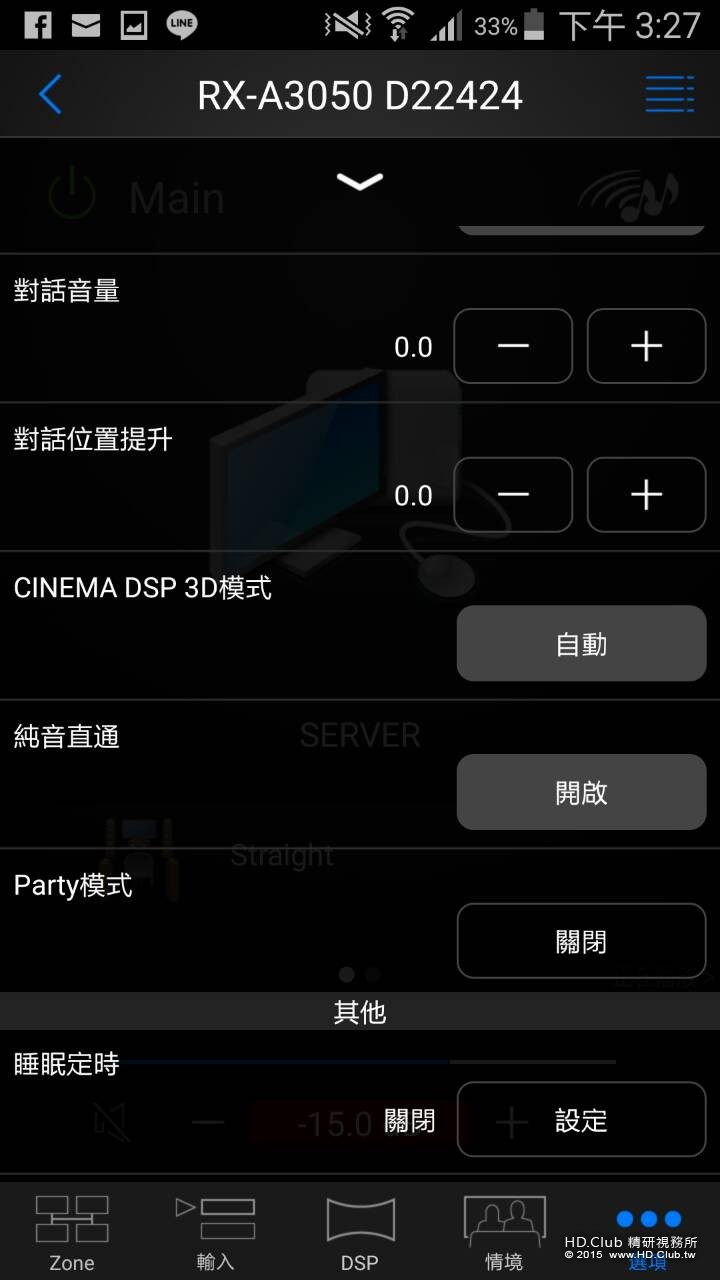Screen dimensions: 720x1280
Task: Increase 對話音量 with the plus button
Action: coord(646,346)
